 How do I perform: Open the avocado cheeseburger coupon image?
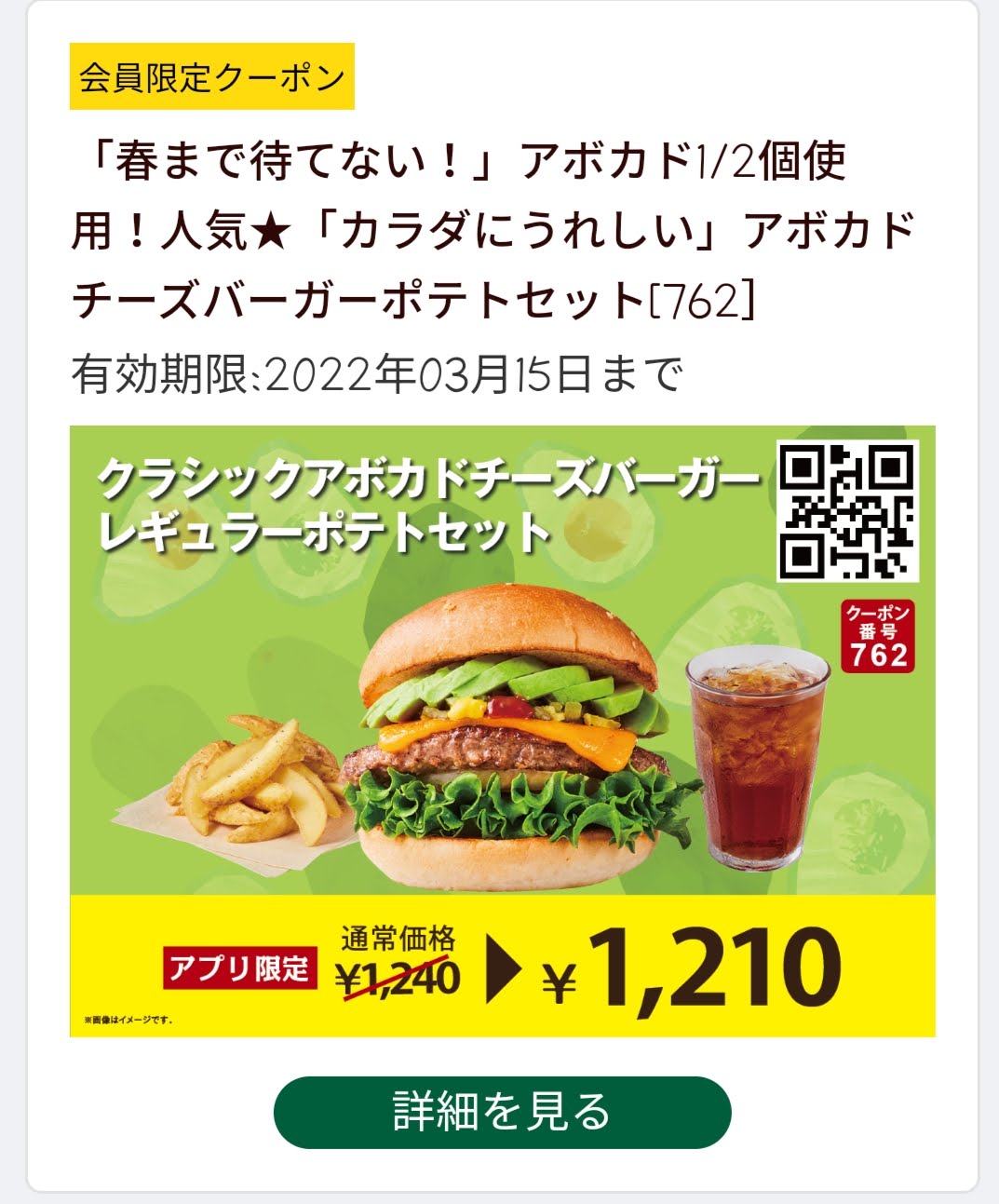(502, 730)
